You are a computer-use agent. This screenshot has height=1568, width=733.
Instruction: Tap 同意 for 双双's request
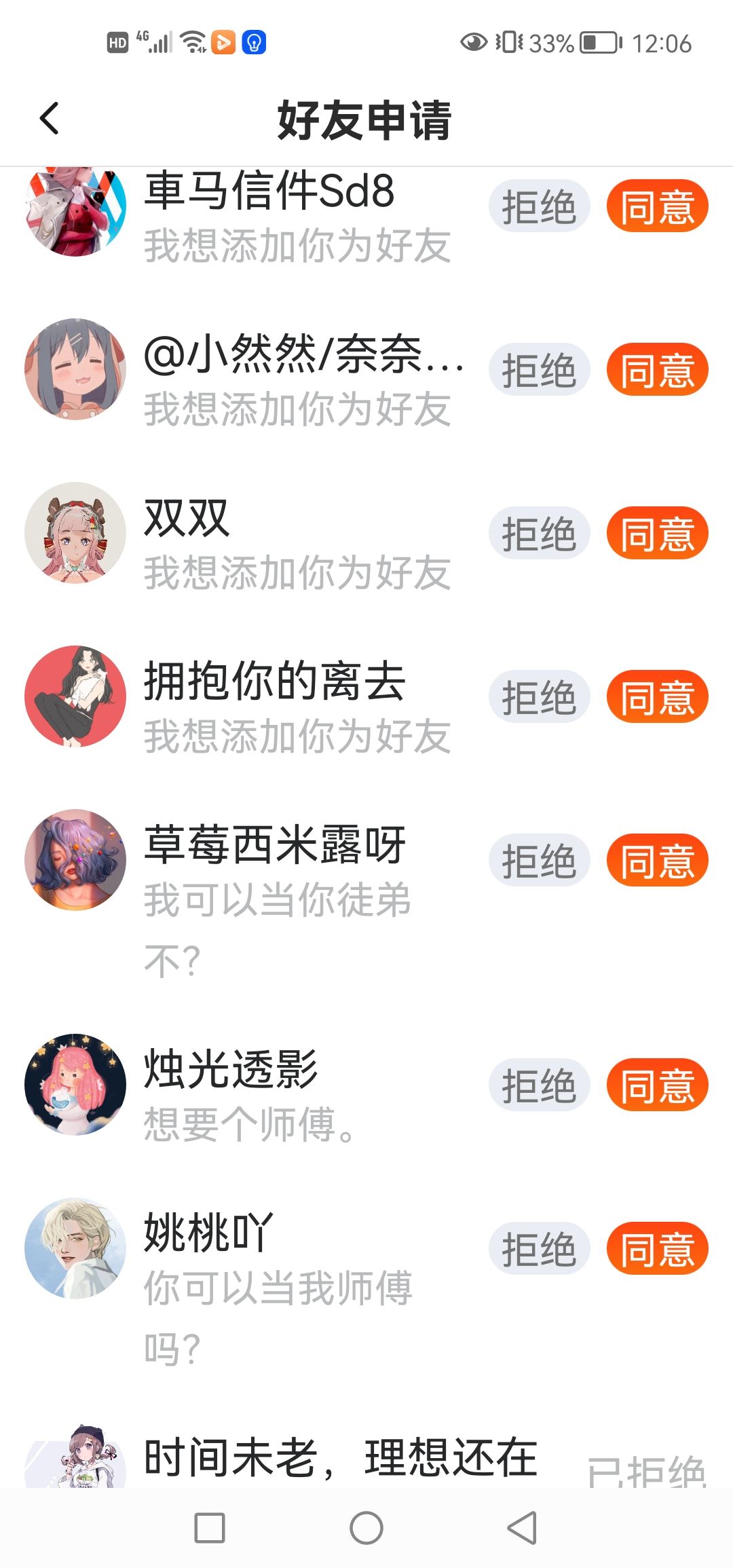[657, 534]
